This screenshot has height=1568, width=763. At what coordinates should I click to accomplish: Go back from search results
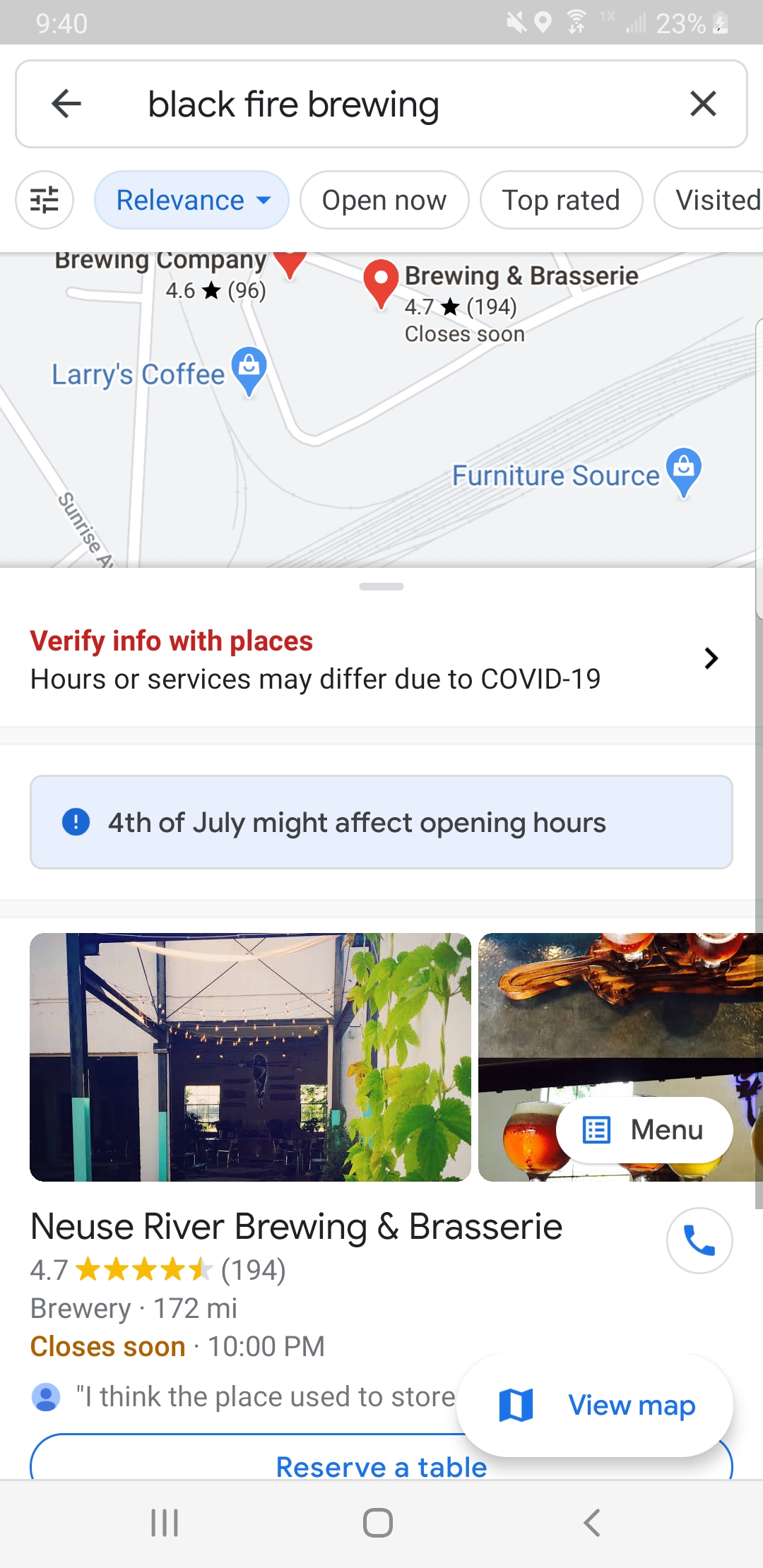67,104
